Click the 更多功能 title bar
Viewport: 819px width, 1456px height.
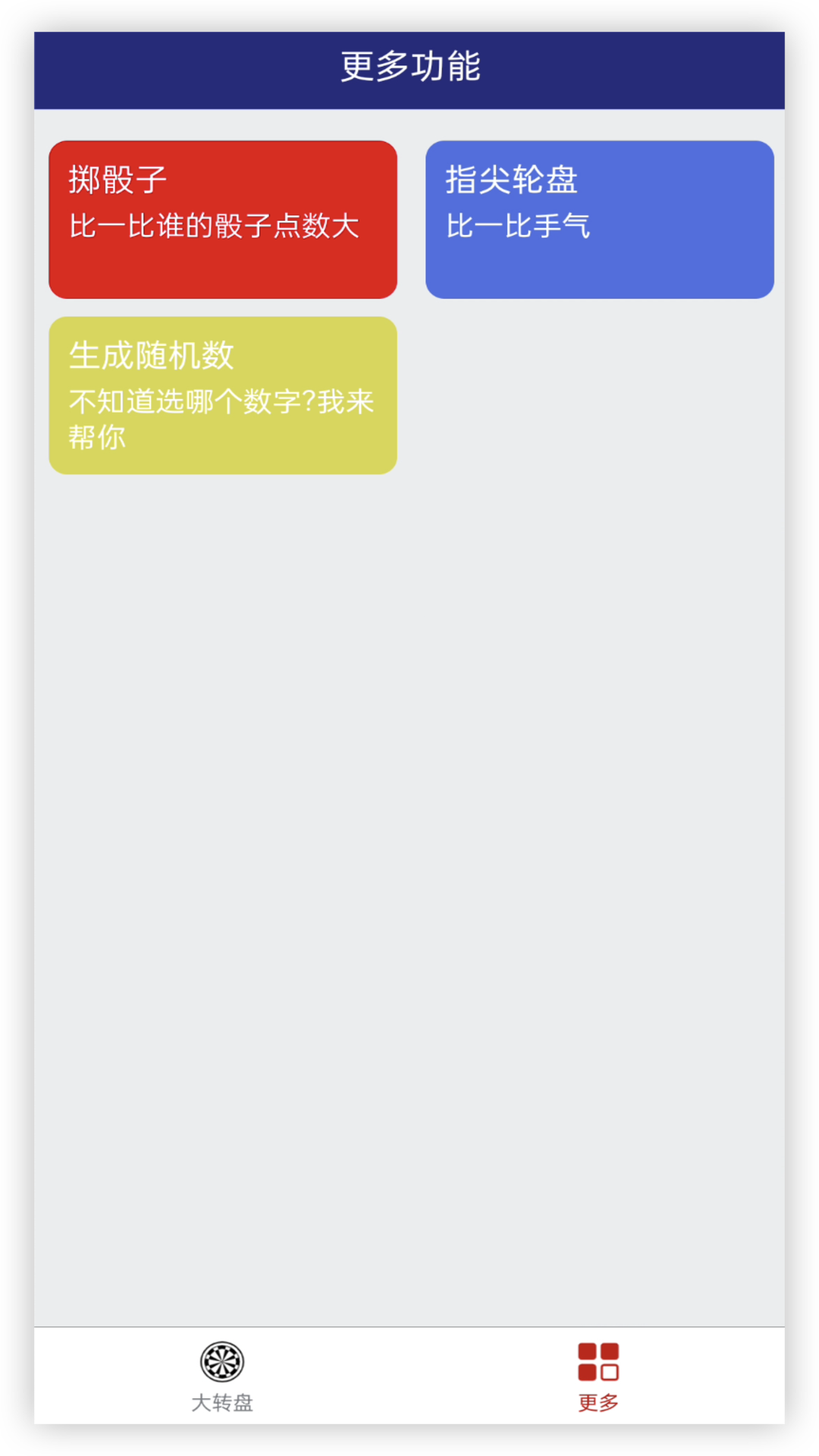(409, 67)
